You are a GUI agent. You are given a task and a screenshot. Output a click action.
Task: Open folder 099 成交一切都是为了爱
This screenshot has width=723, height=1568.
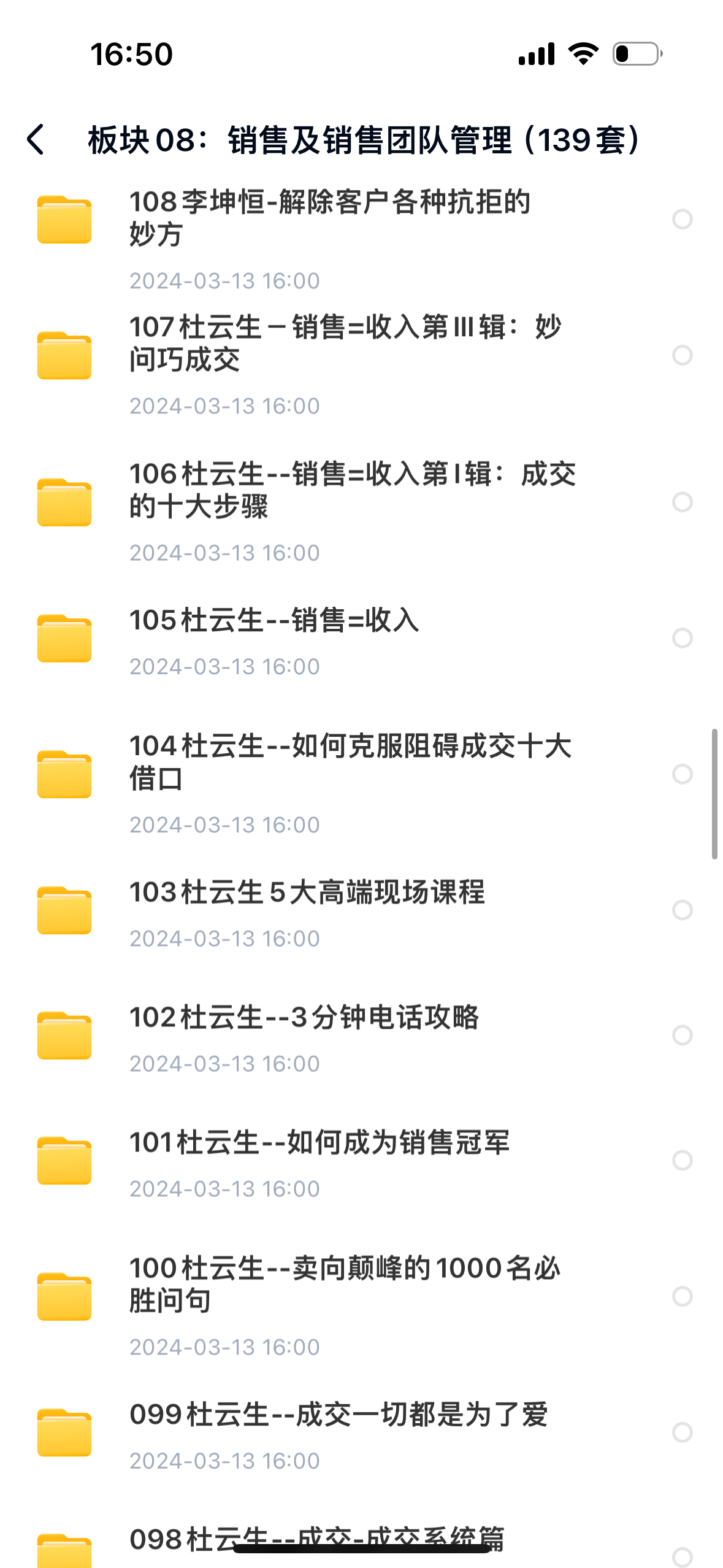(x=338, y=1415)
